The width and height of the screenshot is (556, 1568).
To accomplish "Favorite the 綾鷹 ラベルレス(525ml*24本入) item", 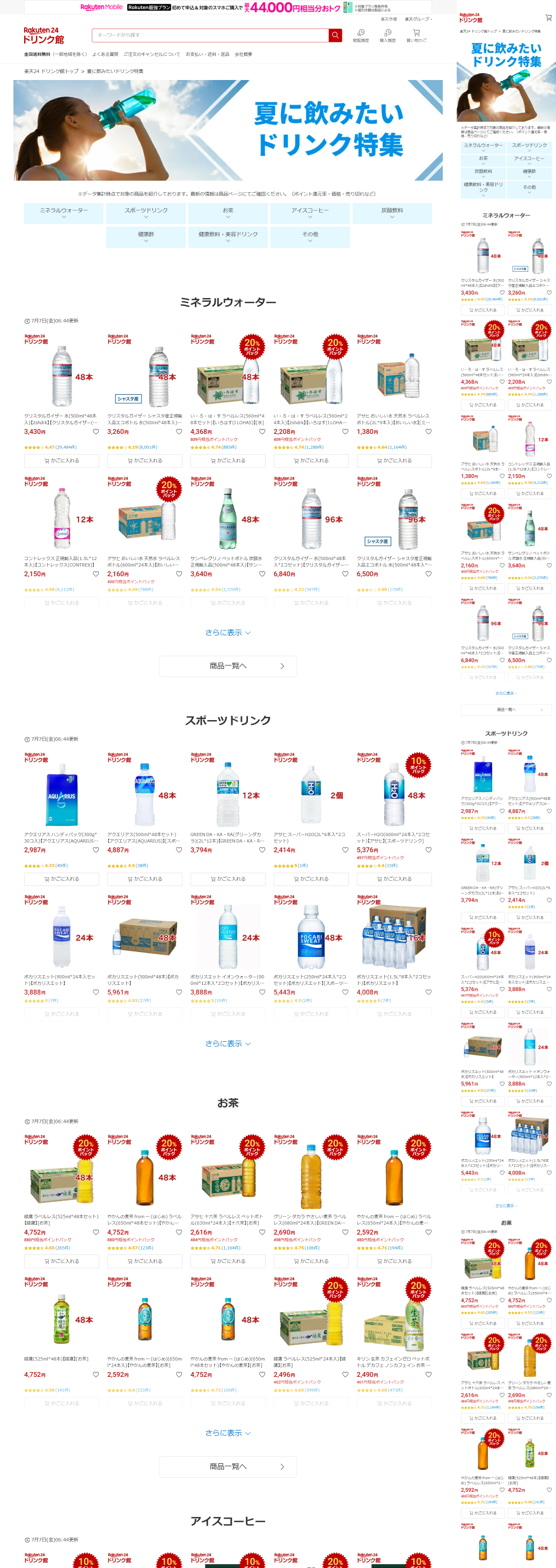I will (345, 1375).
